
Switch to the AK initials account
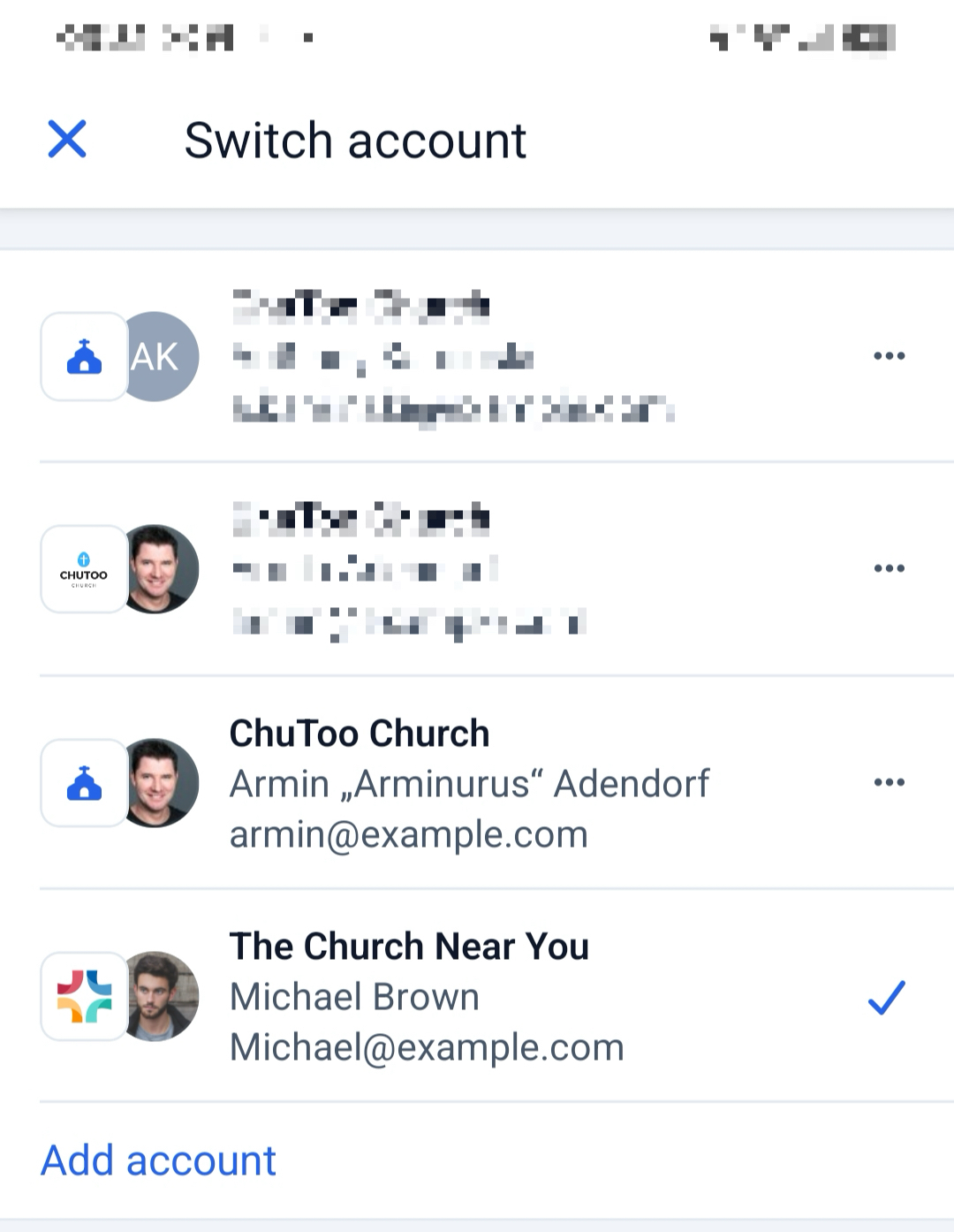(477, 356)
